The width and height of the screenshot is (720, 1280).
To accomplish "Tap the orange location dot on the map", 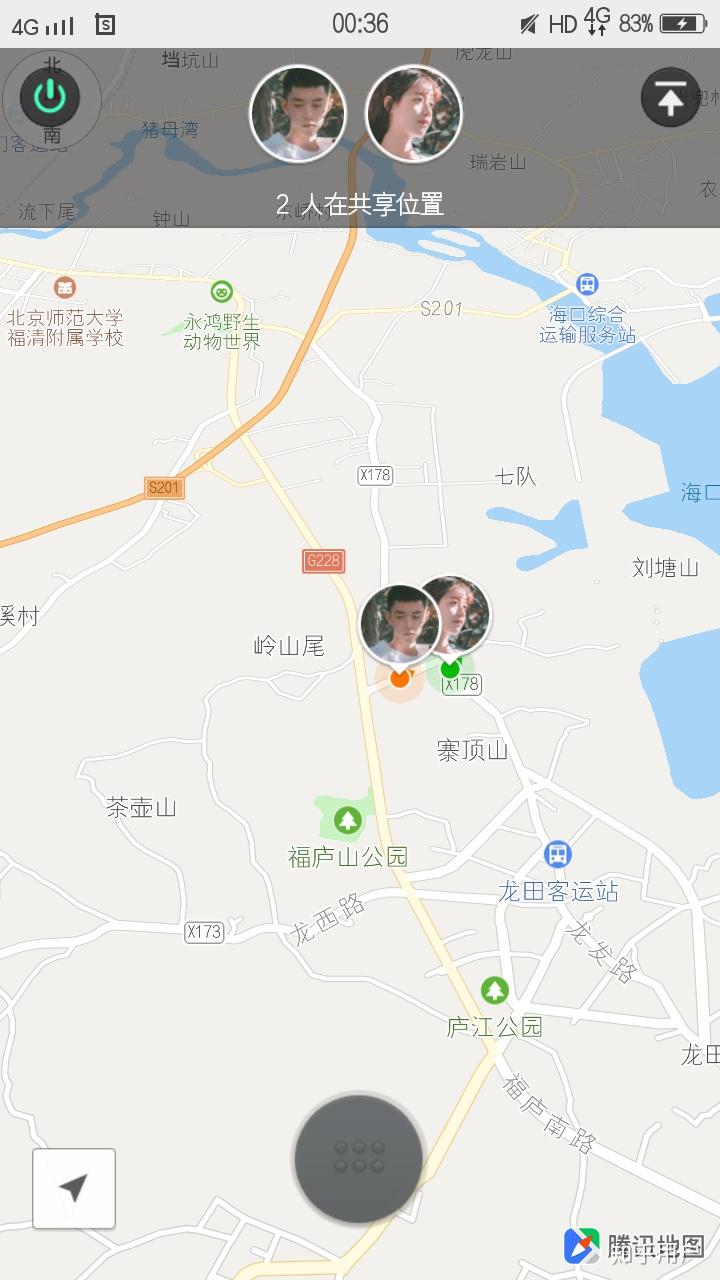I will 402,678.
